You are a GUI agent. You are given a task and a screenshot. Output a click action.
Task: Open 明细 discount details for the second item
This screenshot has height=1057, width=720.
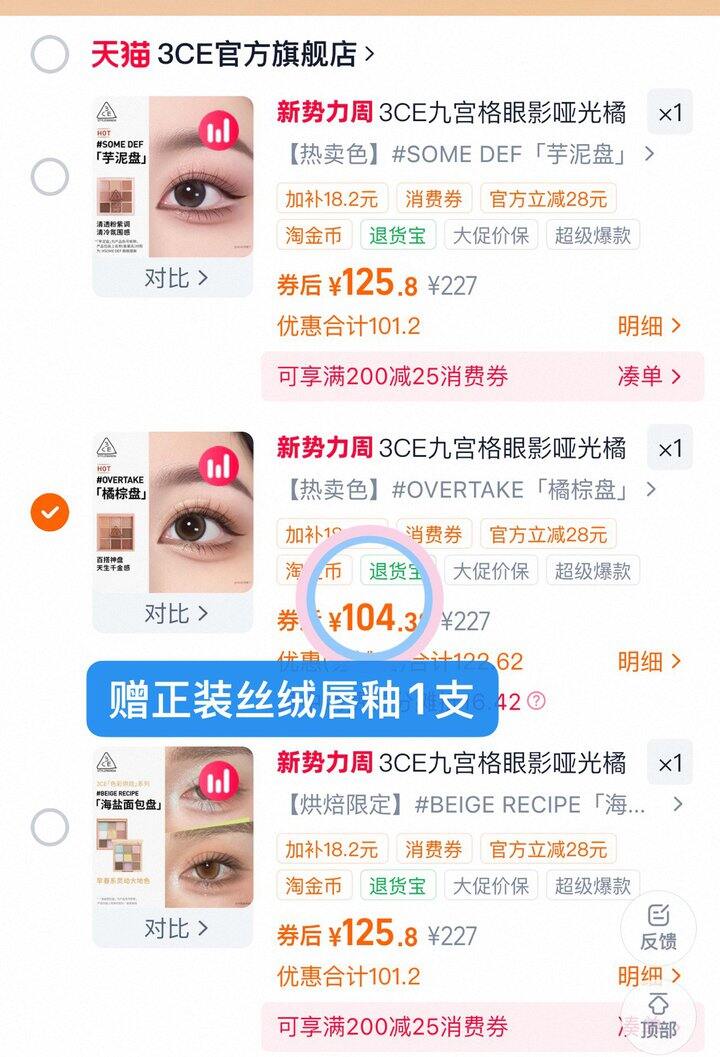pos(648,661)
